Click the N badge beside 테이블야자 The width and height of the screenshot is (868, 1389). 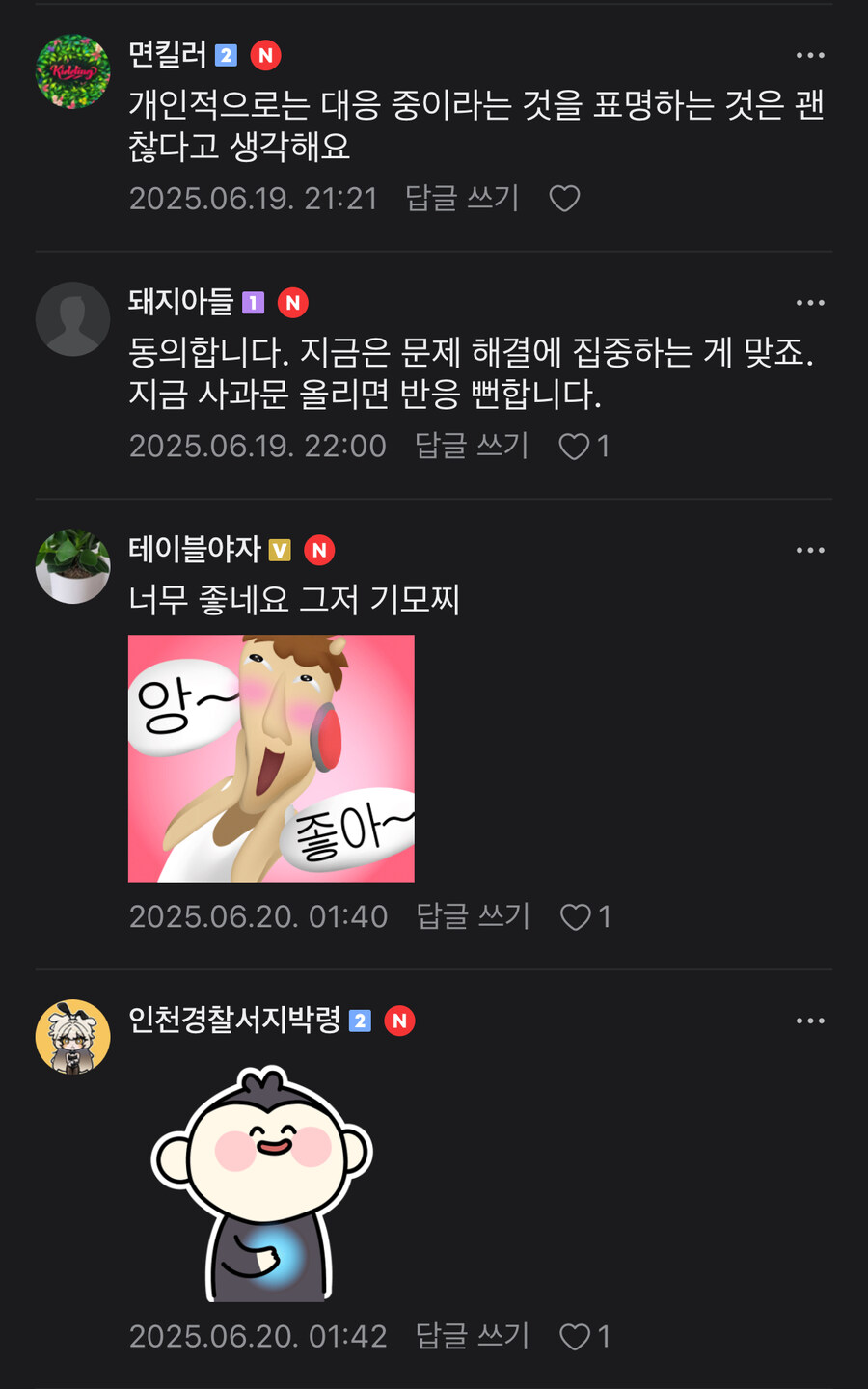pyautogui.click(x=320, y=550)
